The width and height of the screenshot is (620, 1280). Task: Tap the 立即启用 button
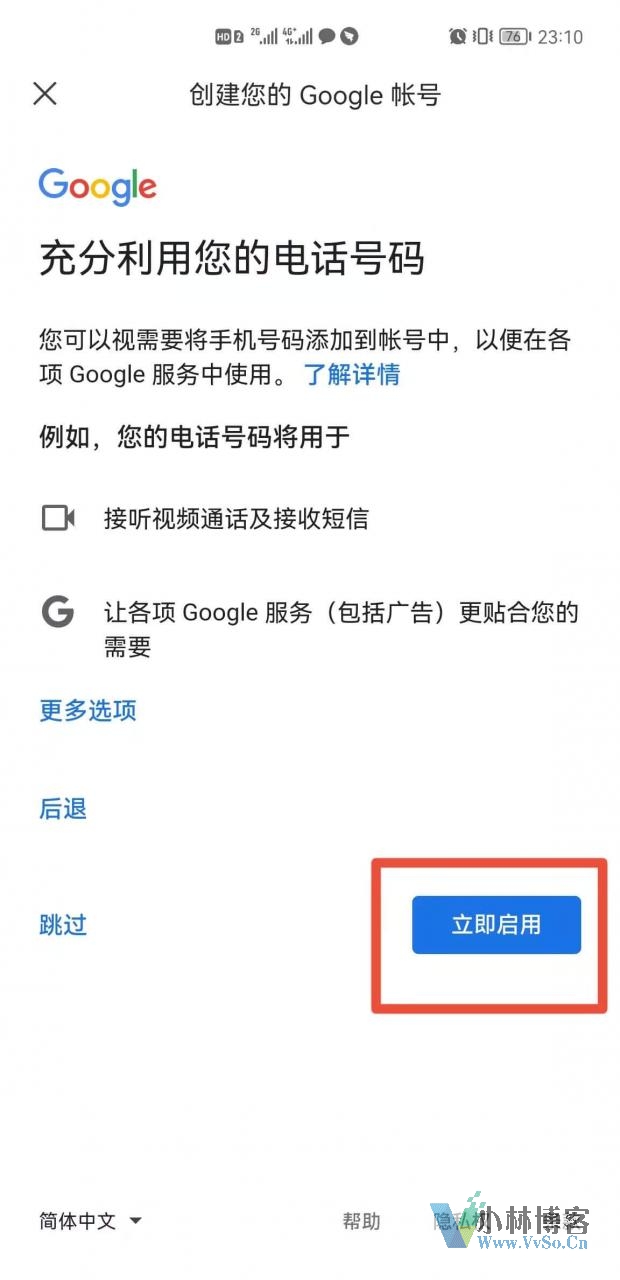tap(496, 925)
